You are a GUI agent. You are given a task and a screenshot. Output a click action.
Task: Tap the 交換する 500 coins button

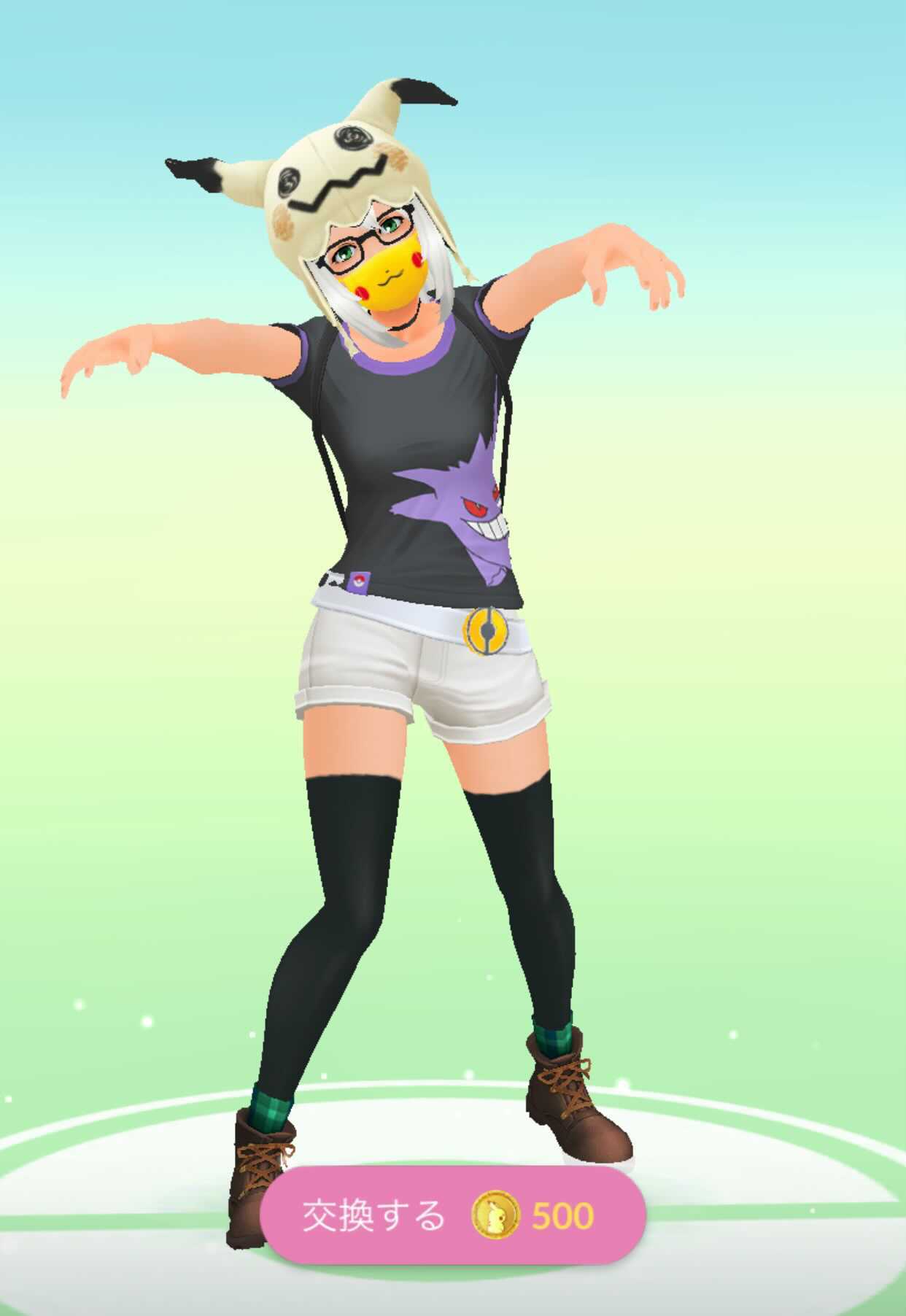click(x=452, y=1215)
